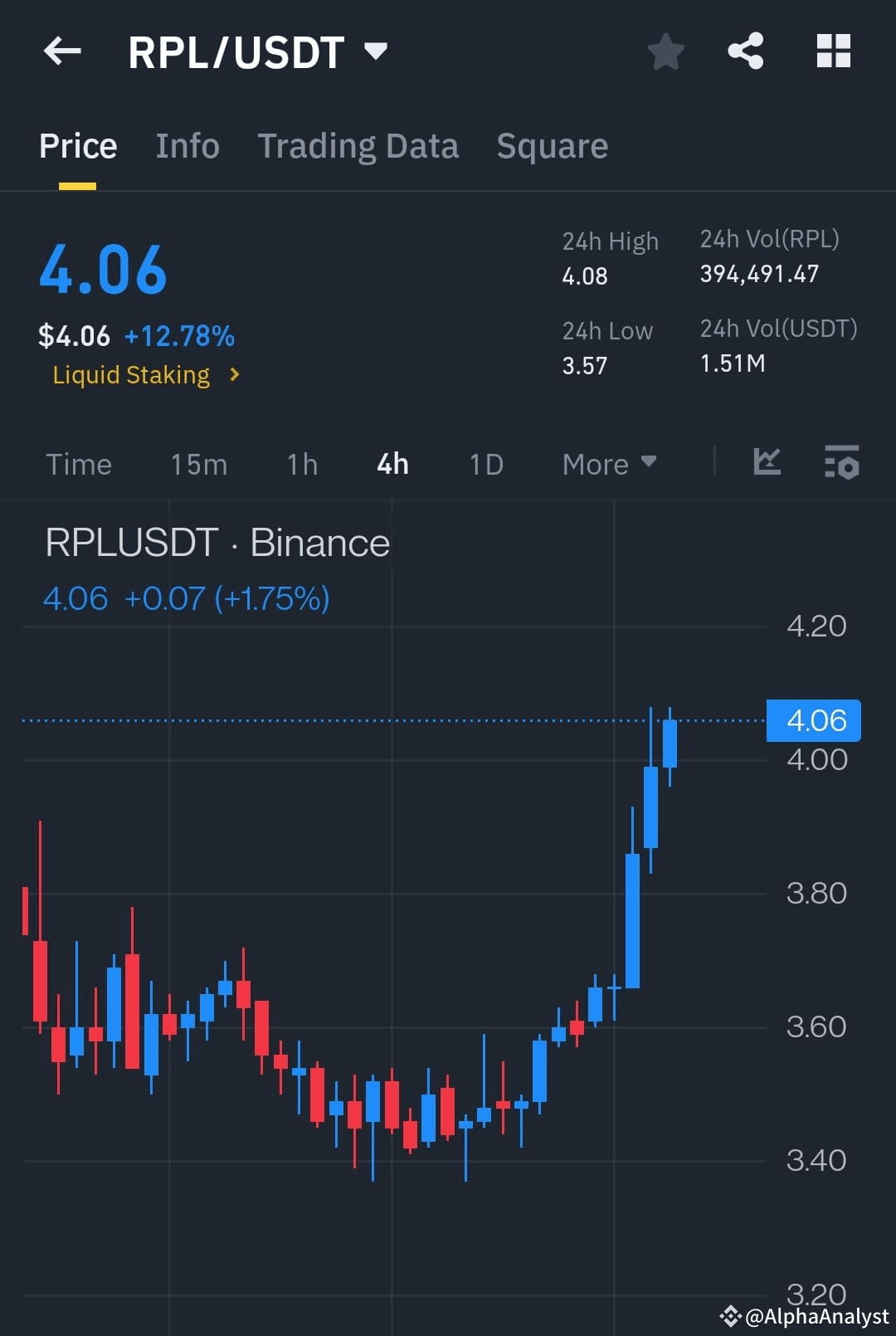Image resolution: width=896 pixels, height=1336 pixels.
Task: Select the Time display option
Action: (78, 465)
